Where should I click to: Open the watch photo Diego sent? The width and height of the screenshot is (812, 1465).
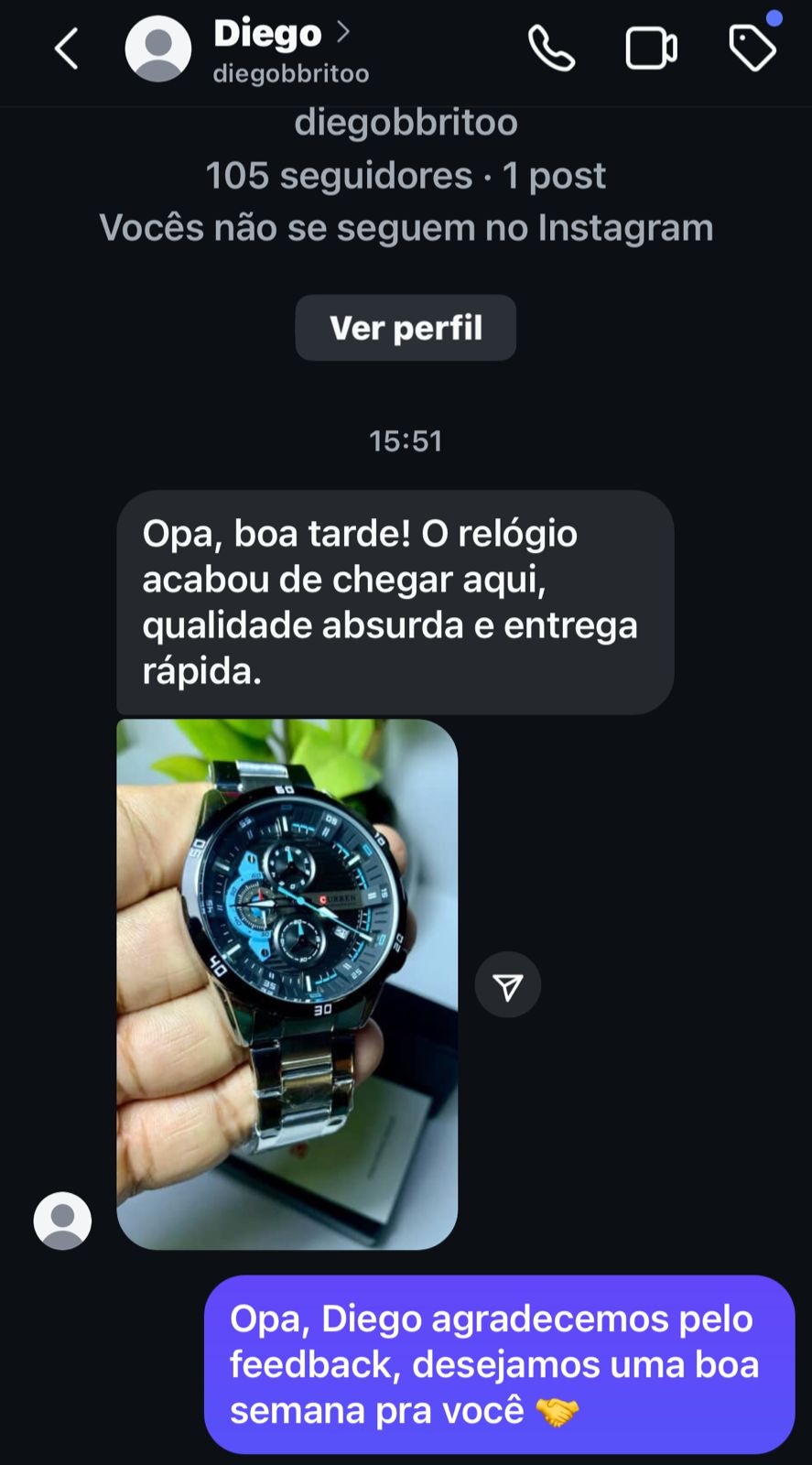tap(287, 983)
